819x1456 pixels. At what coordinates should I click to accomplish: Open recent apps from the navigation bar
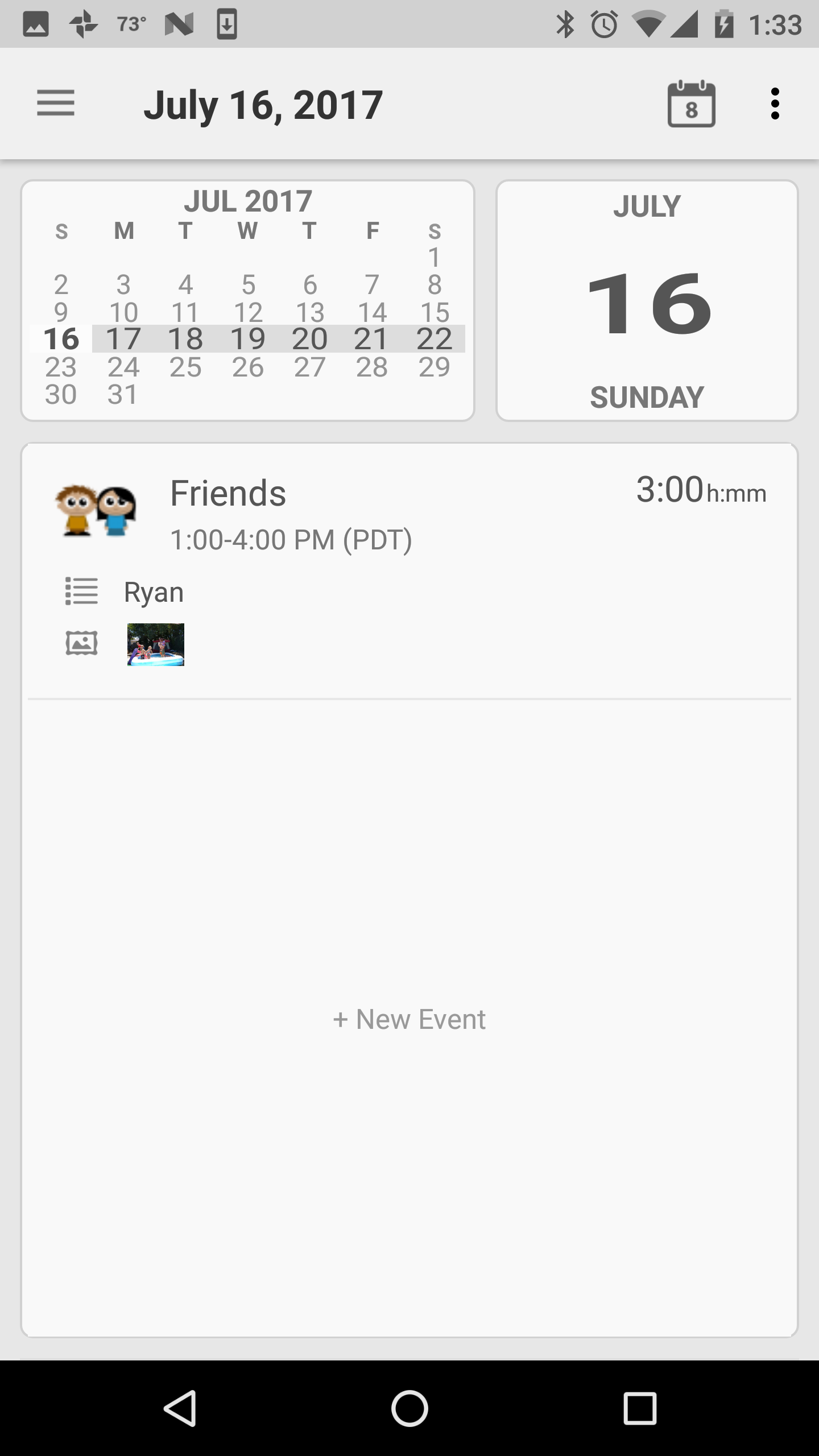(640, 1408)
